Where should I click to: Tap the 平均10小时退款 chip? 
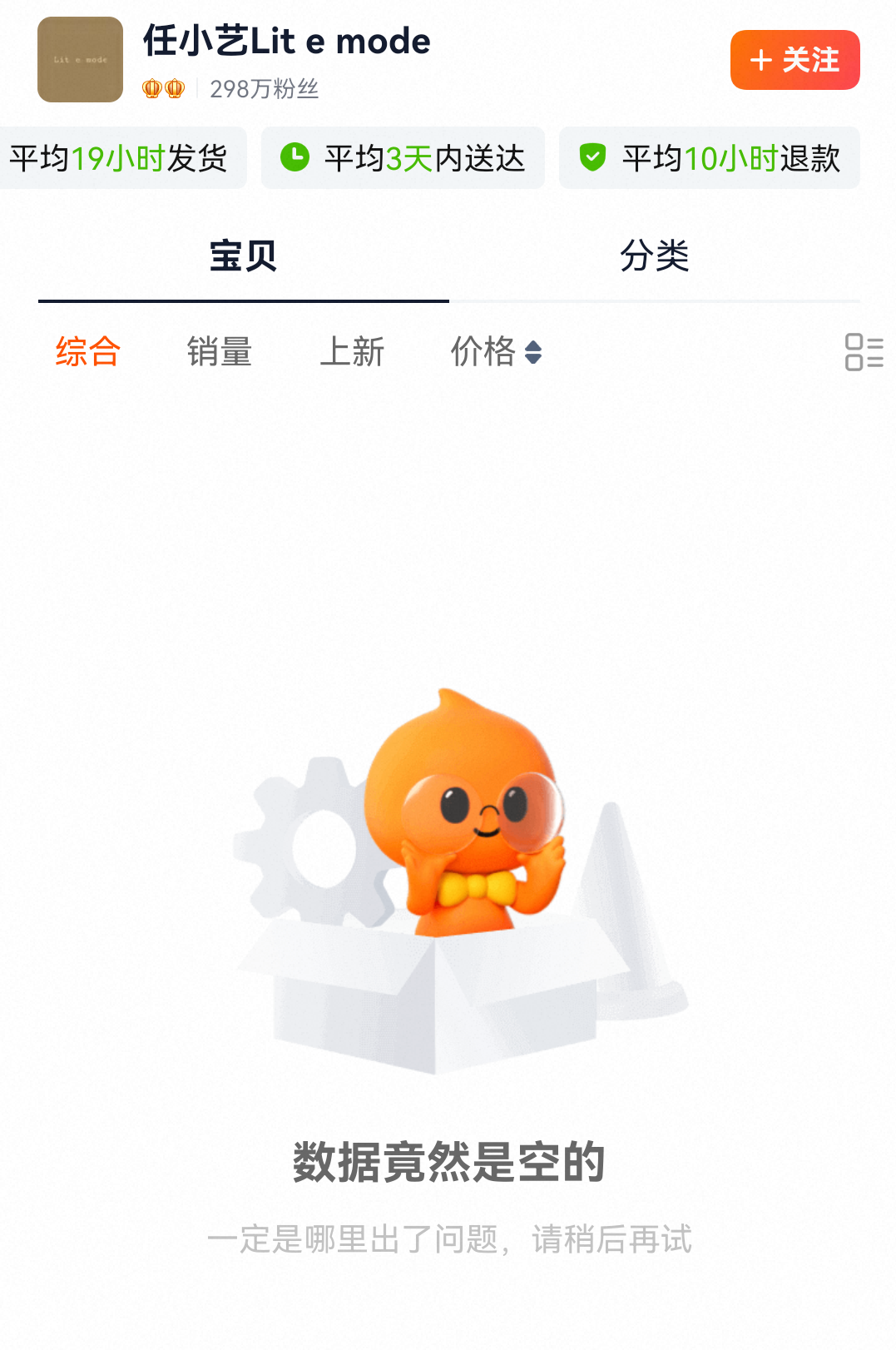point(710,158)
